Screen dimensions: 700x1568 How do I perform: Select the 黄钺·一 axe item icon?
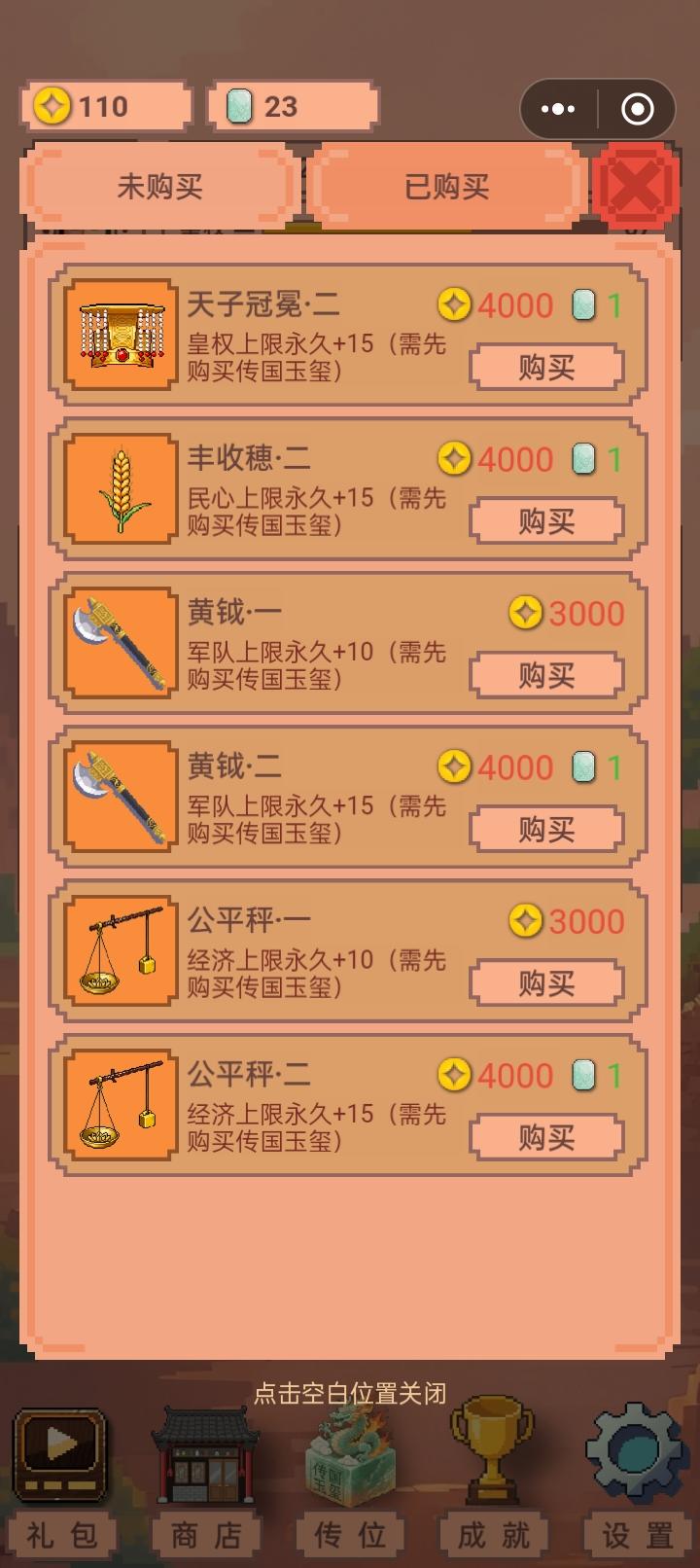pos(118,643)
